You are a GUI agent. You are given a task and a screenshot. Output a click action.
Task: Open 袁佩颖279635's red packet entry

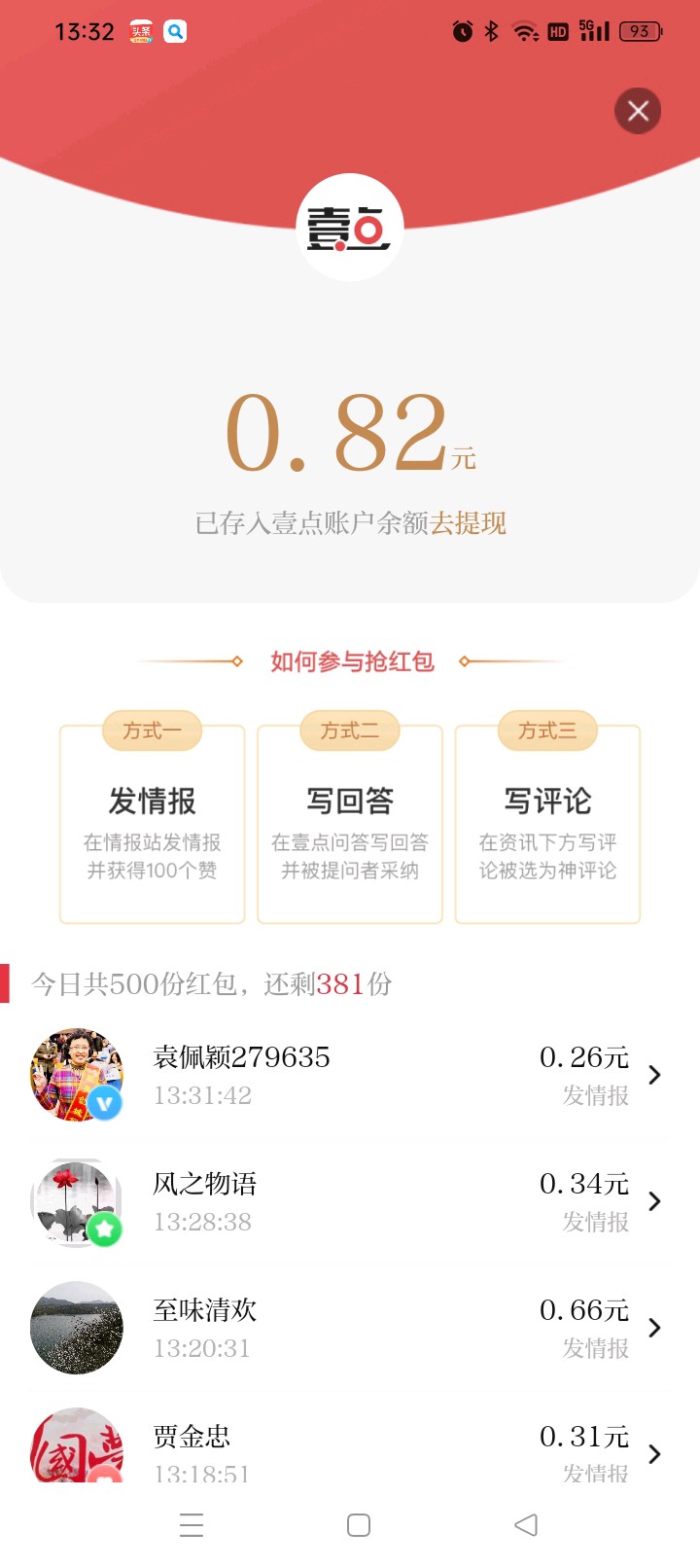pyautogui.click(x=350, y=1075)
